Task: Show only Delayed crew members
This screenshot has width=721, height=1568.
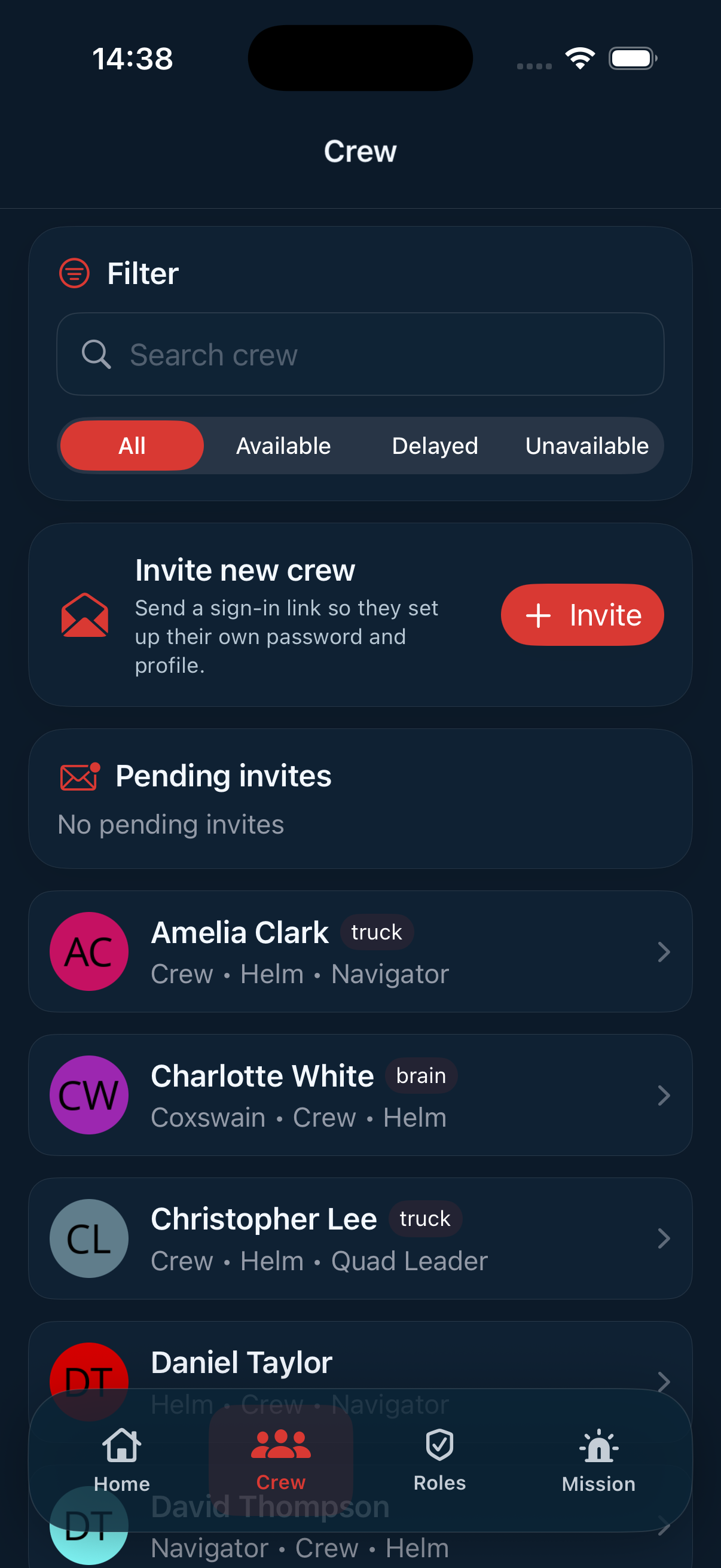Action: [x=435, y=446]
